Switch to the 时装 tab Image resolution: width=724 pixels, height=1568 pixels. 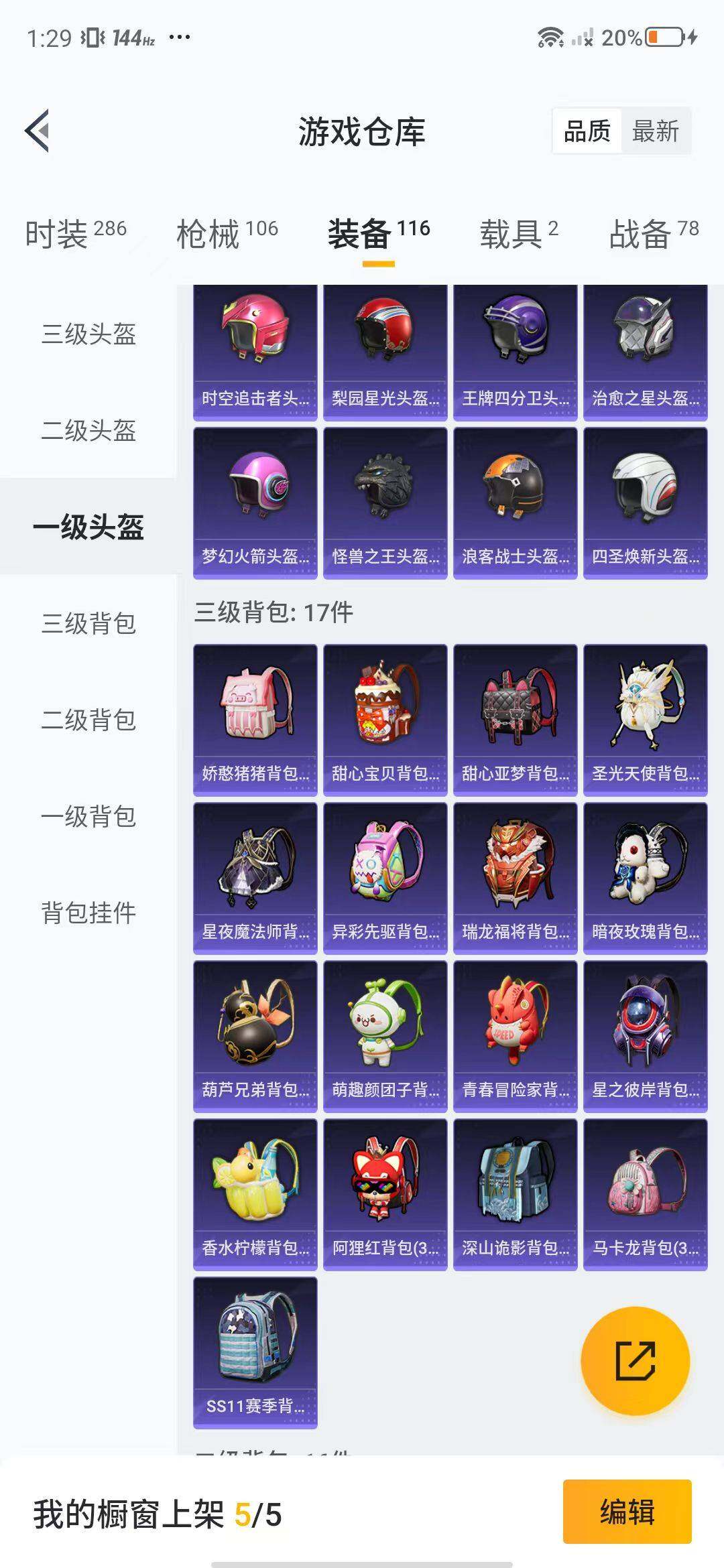point(75,234)
